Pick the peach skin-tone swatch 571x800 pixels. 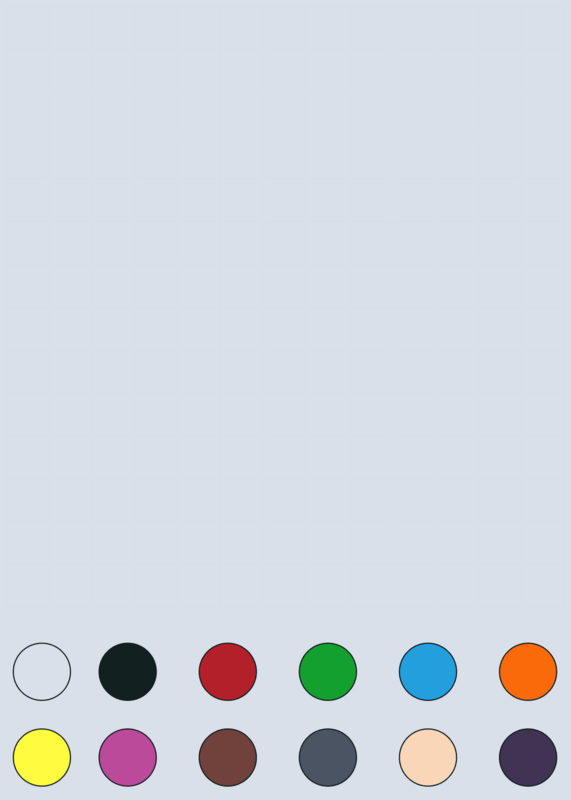(x=428, y=757)
